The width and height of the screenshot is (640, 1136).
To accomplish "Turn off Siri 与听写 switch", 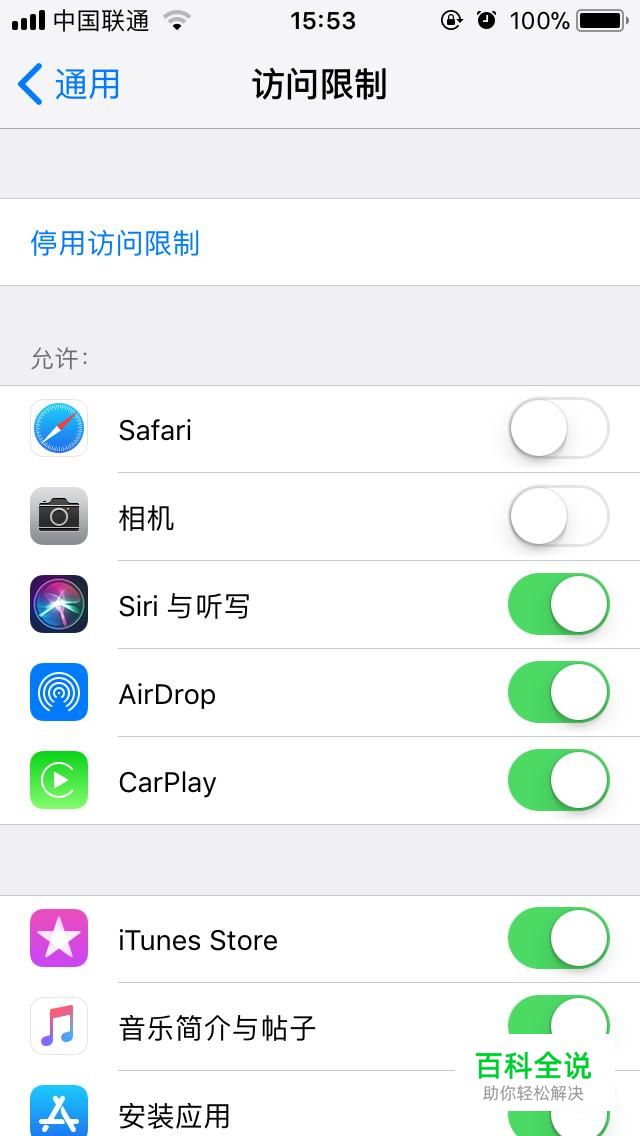I will 558,605.
